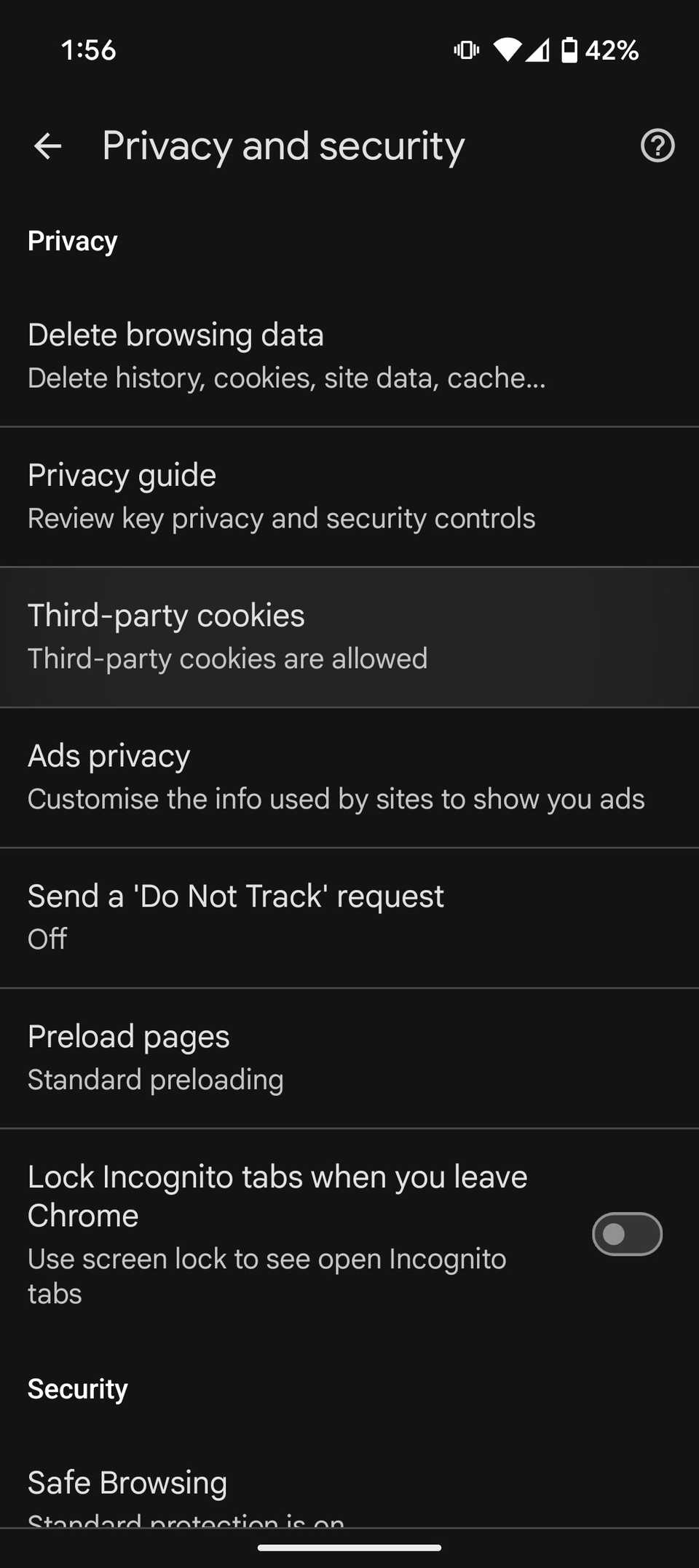This screenshot has width=699, height=1568.
Task: Open Safe Browsing protection options
Action: [349, 1484]
